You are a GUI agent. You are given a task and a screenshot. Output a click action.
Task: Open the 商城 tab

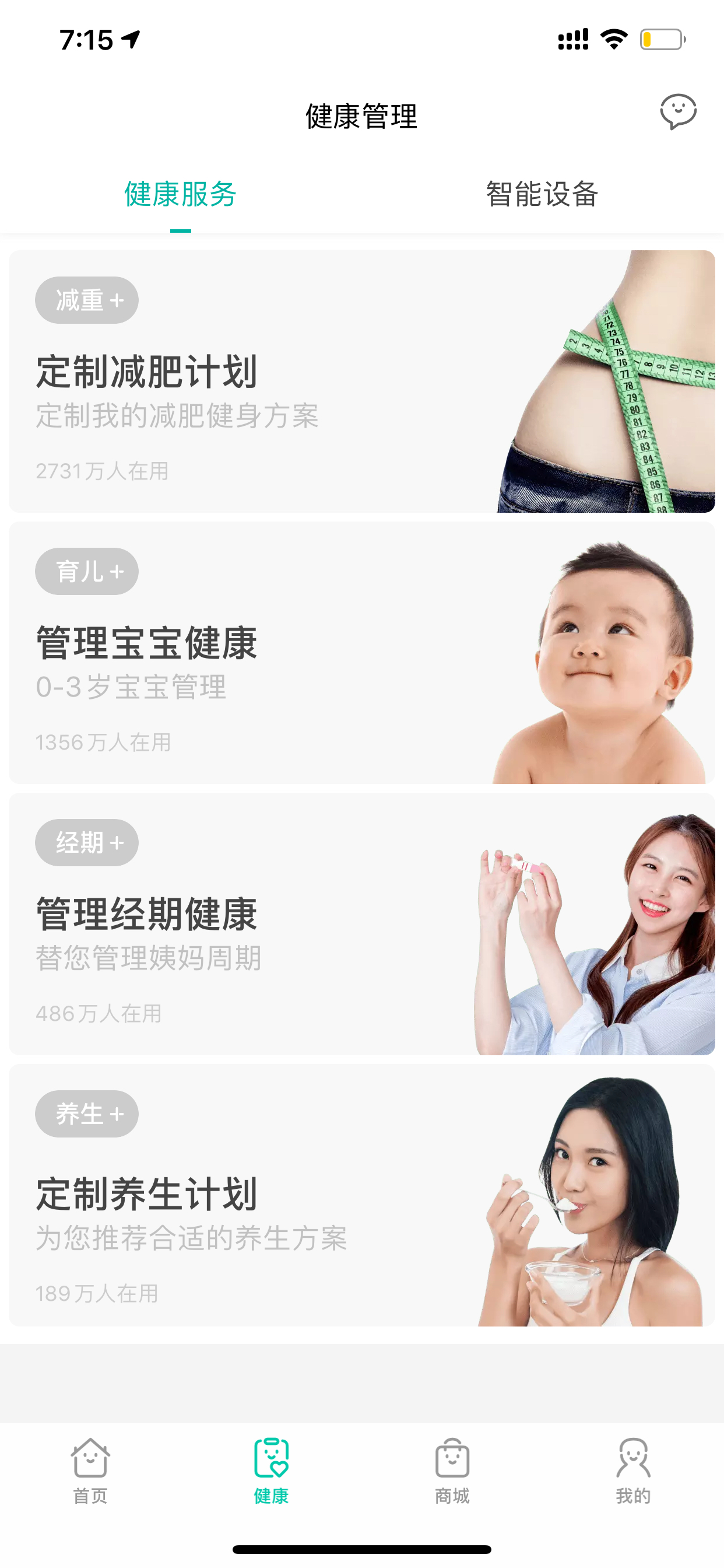coord(452,1471)
